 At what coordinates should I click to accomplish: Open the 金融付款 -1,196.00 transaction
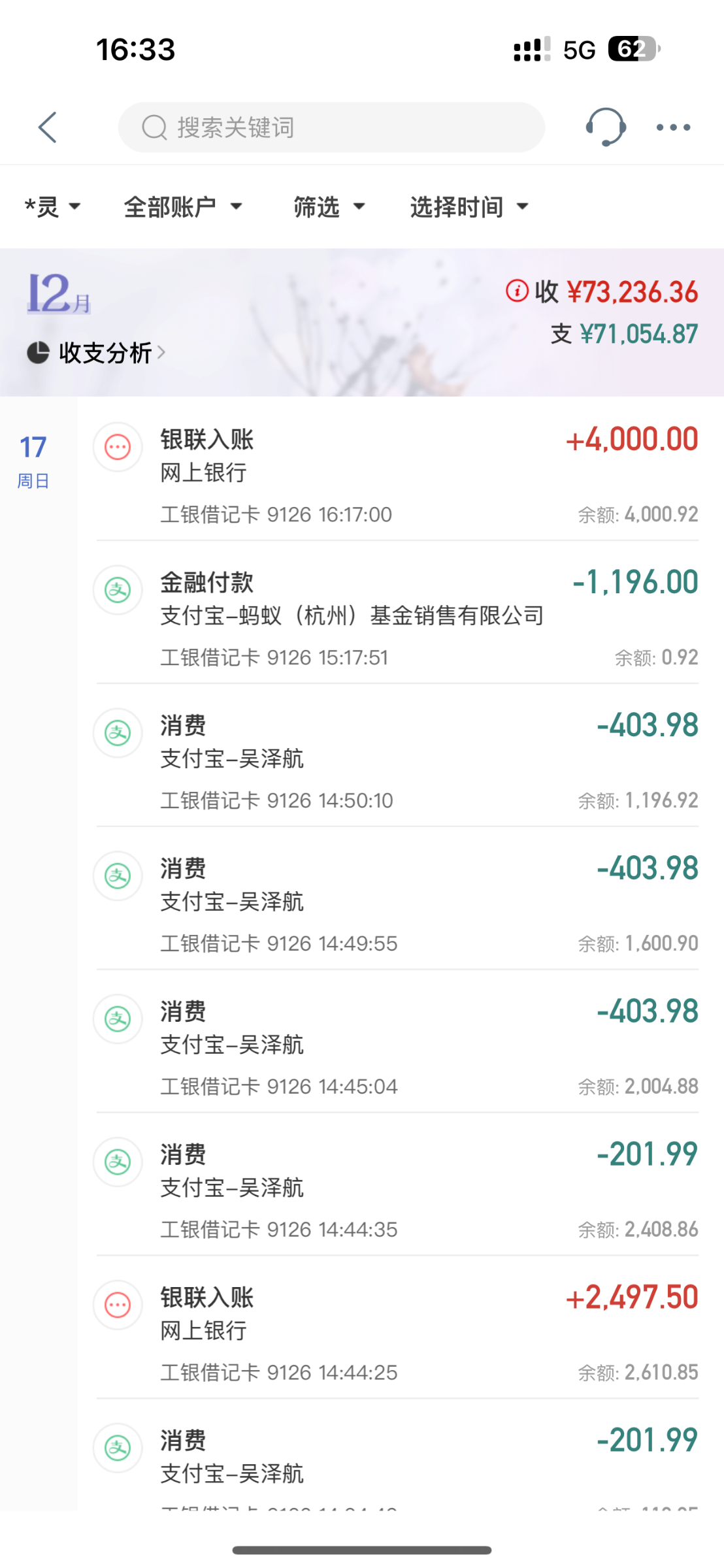[397, 617]
